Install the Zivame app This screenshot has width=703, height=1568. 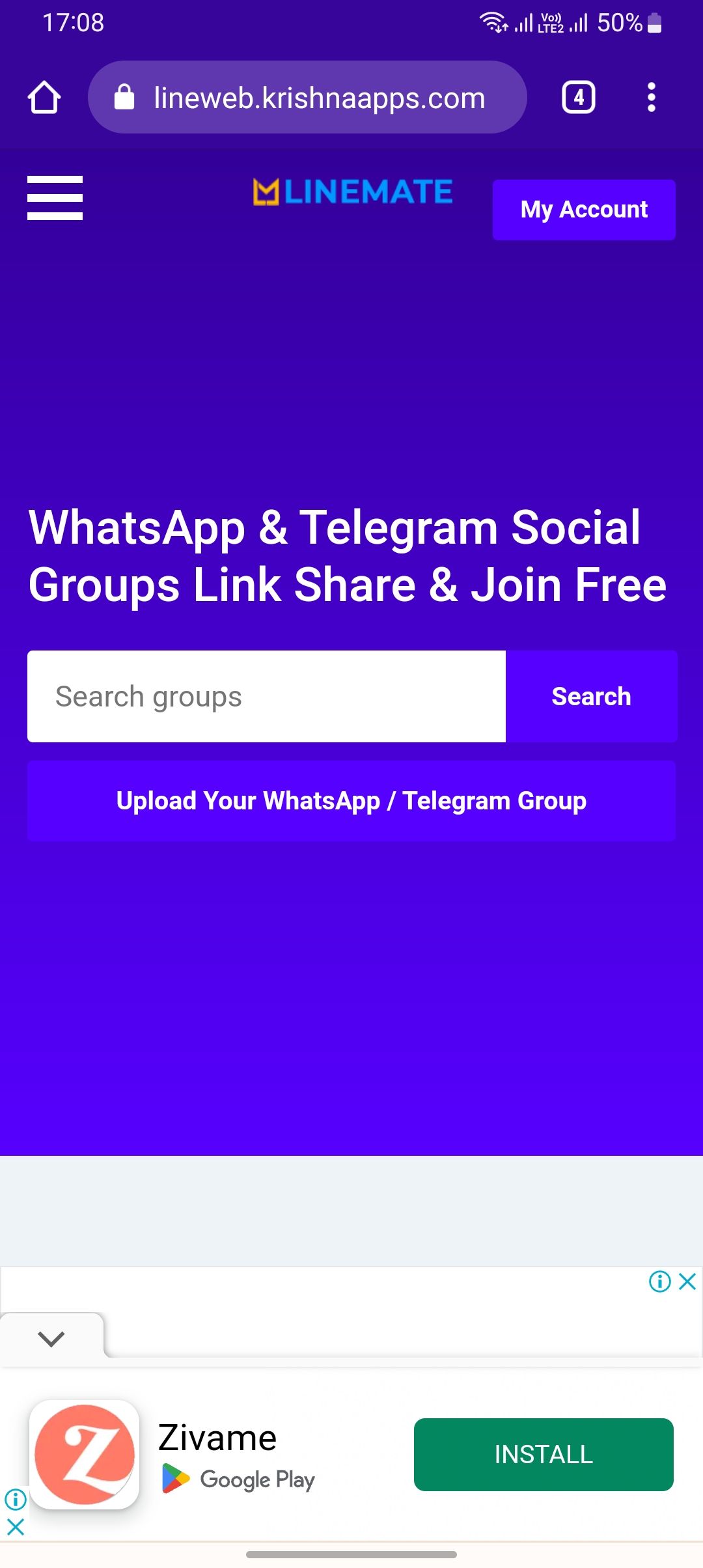[x=544, y=1454]
